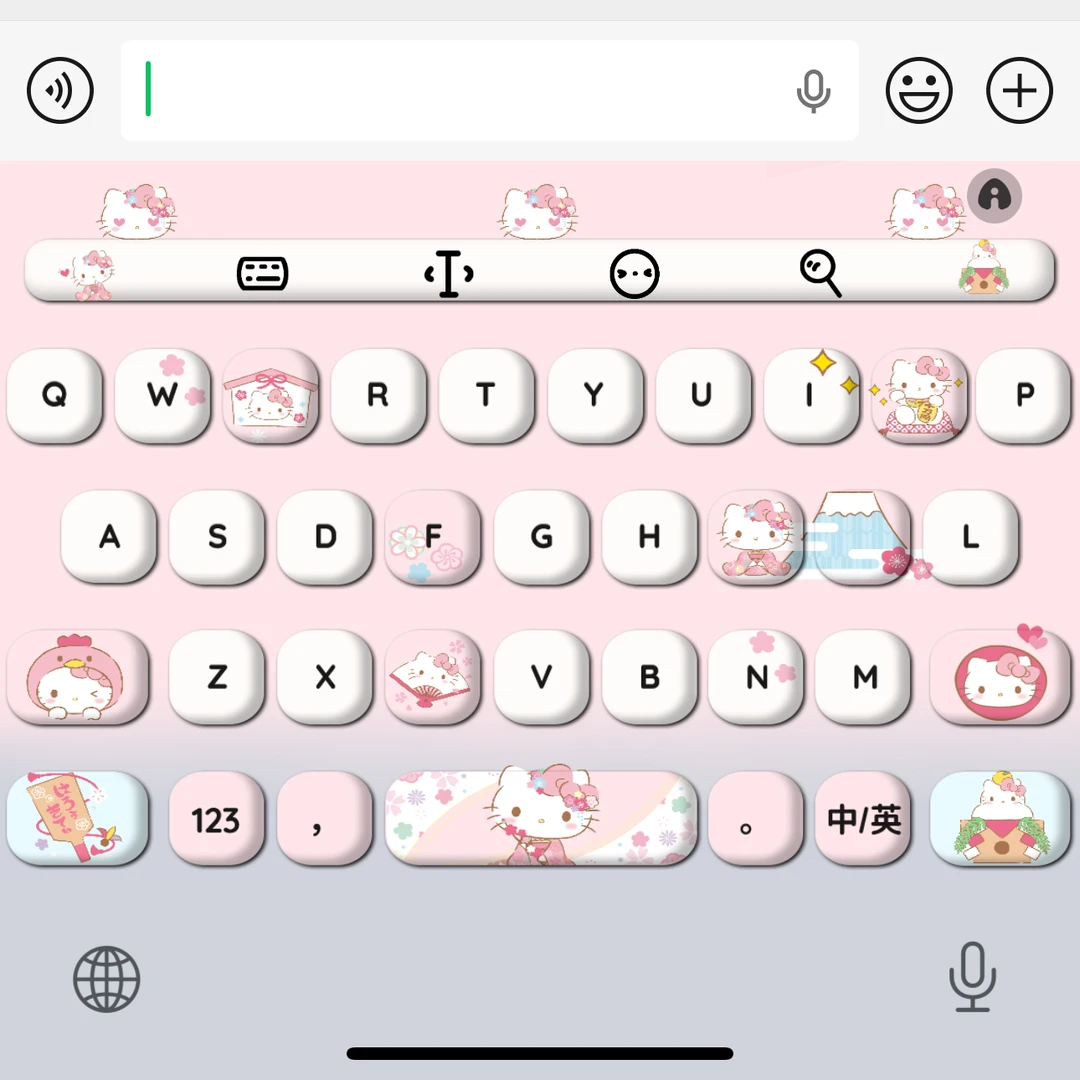Type the letter Q

click(54, 395)
